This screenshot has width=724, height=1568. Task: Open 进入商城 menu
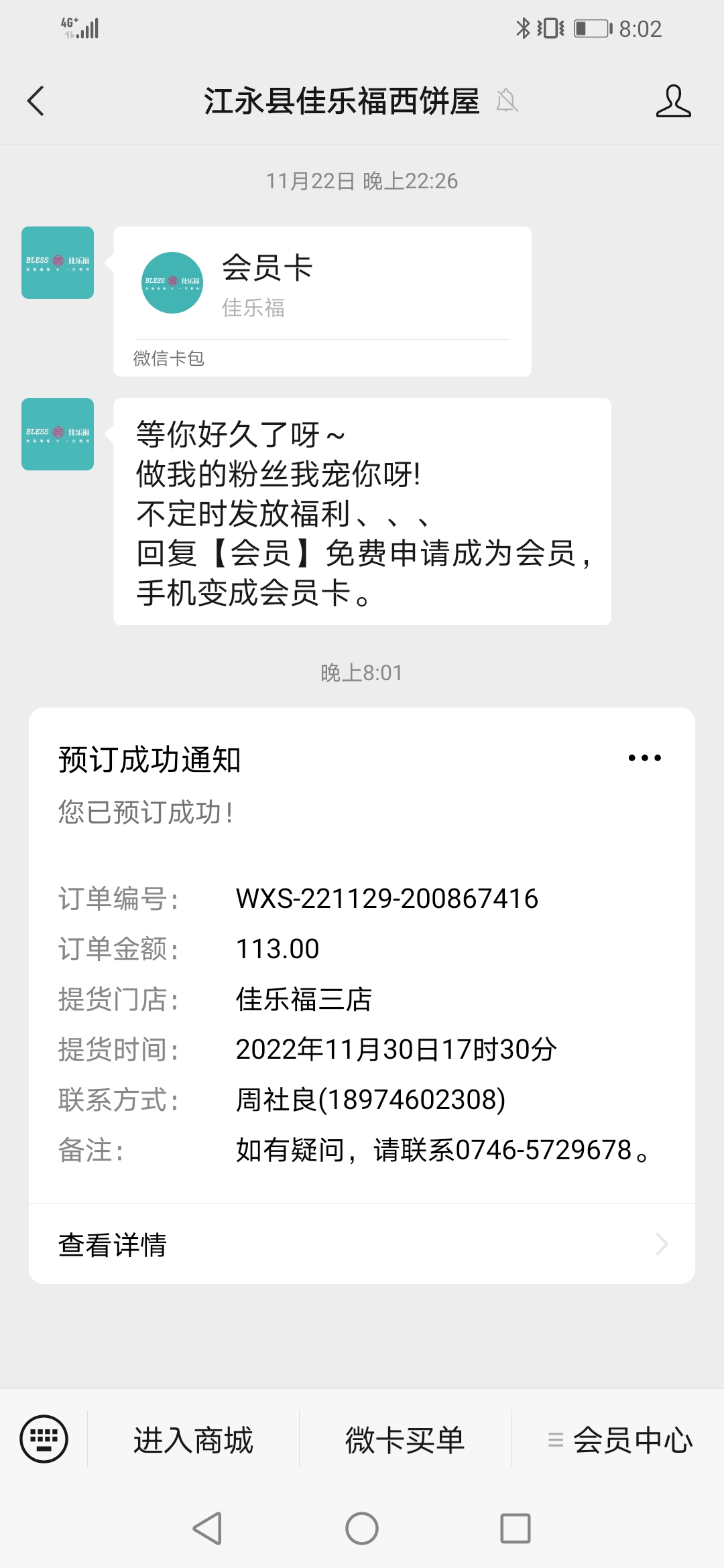tap(193, 1439)
